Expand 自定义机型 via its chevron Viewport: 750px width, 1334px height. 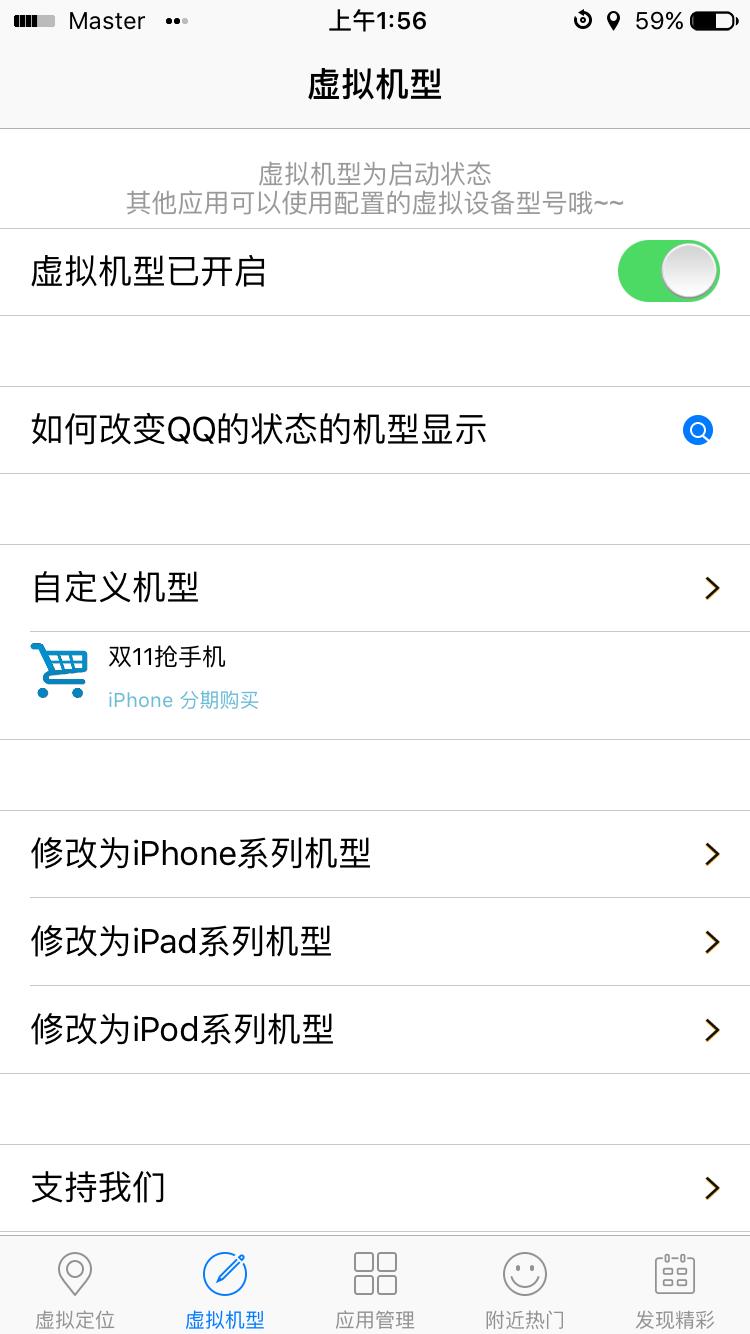pos(711,588)
